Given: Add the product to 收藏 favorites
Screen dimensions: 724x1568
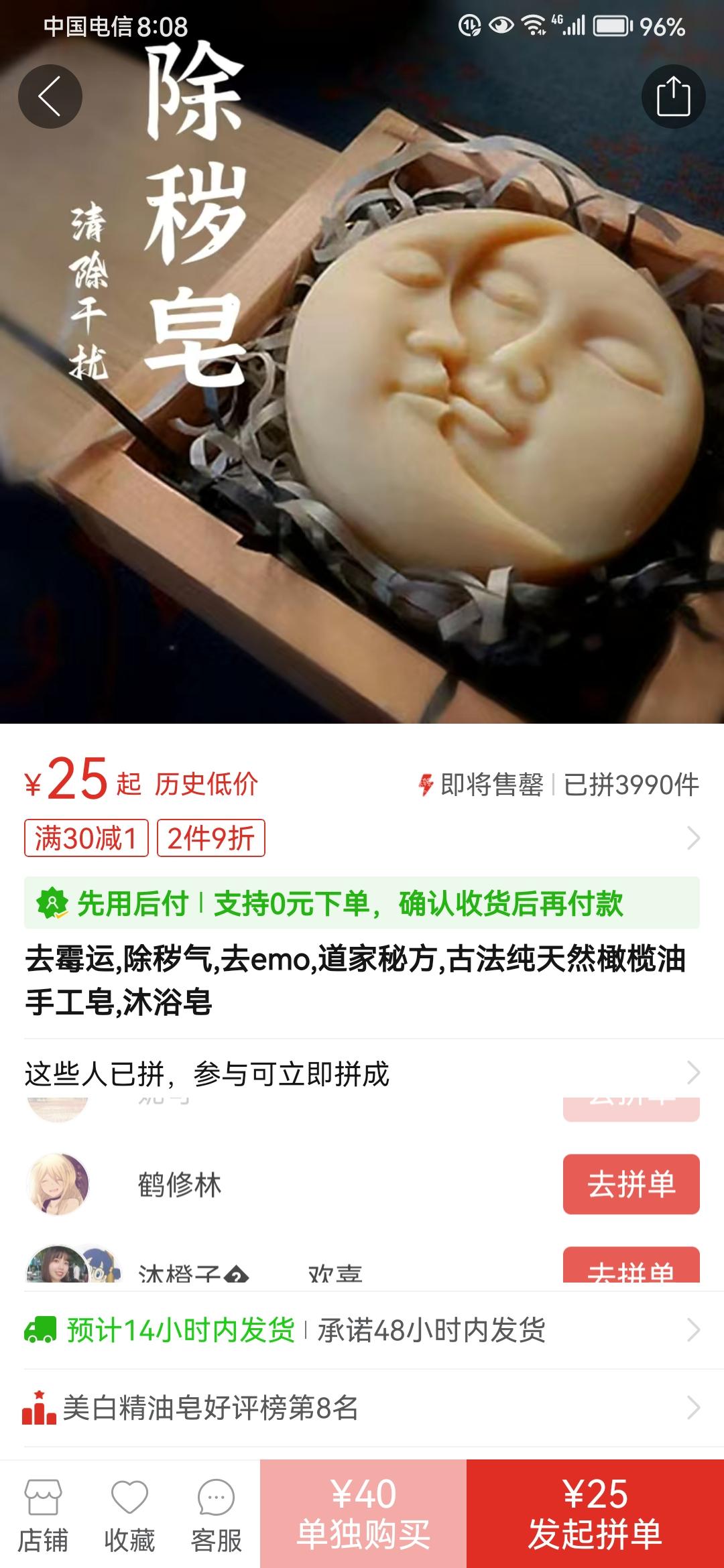Looking at the screenshot, I should point(129,1514).
